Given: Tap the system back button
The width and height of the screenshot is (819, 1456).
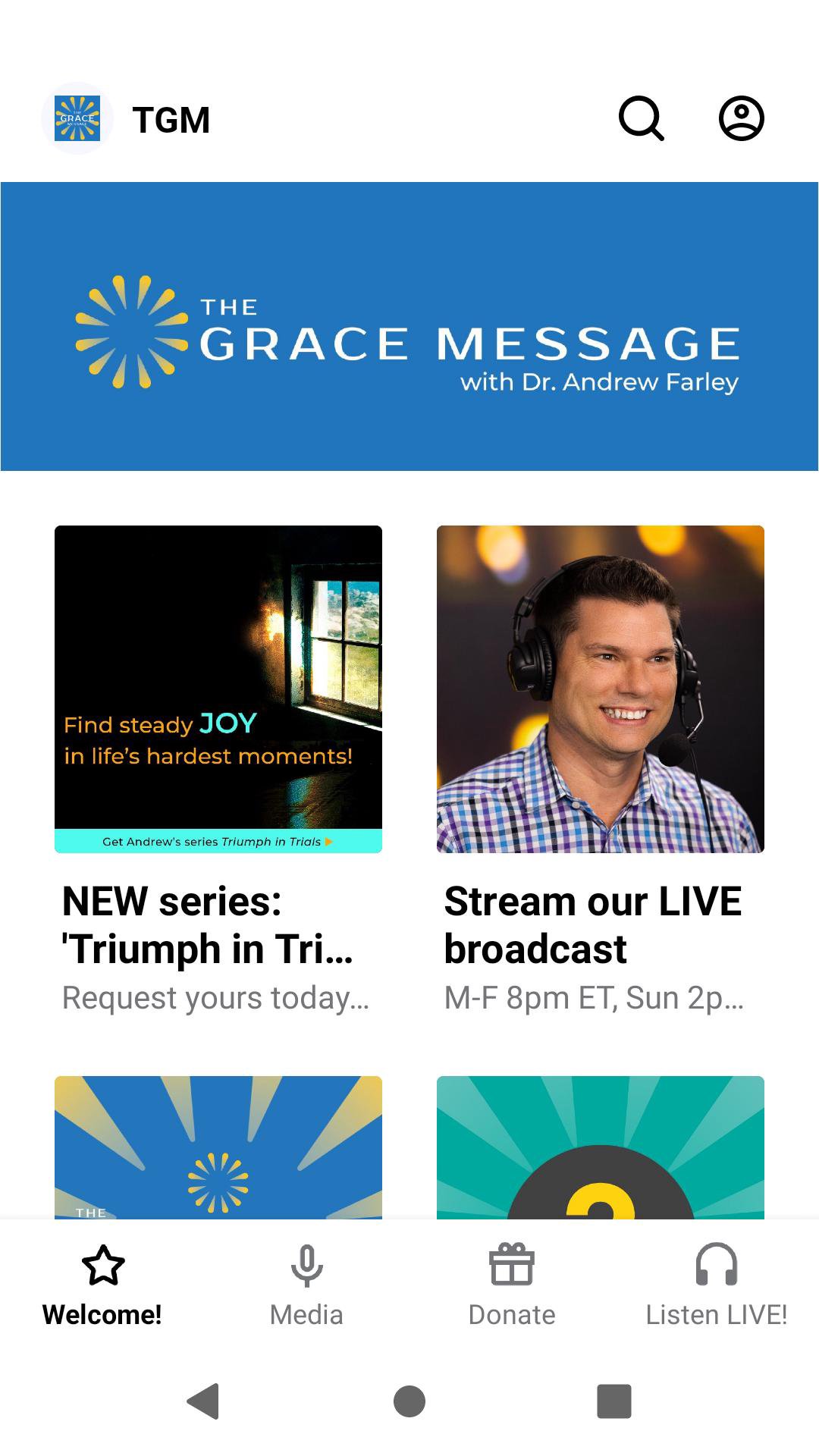Looking at the screenshot, I should [x=203, y=1401].
